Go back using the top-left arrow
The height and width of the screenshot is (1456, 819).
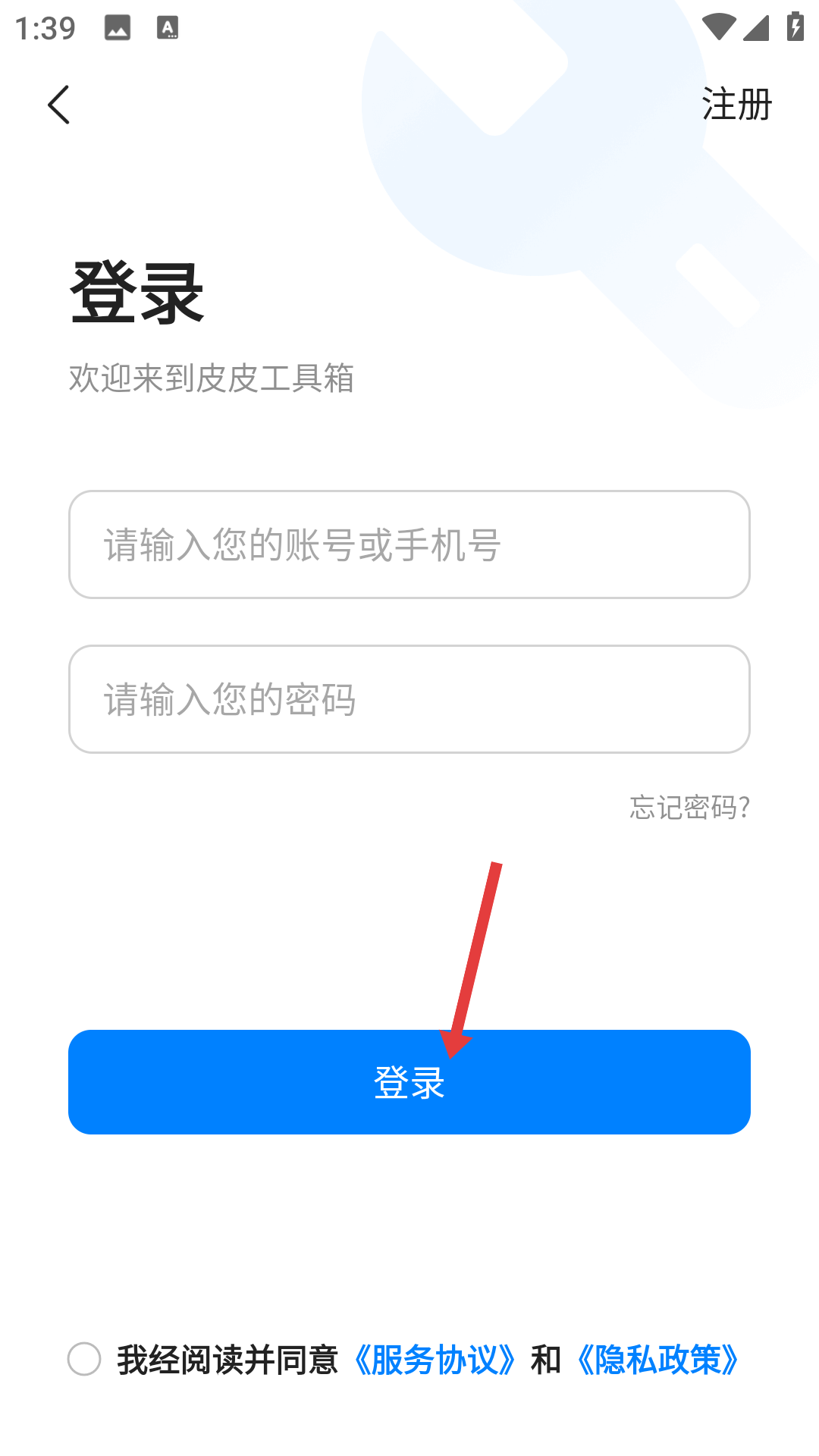pyautogui.click(x=59, y=105)
